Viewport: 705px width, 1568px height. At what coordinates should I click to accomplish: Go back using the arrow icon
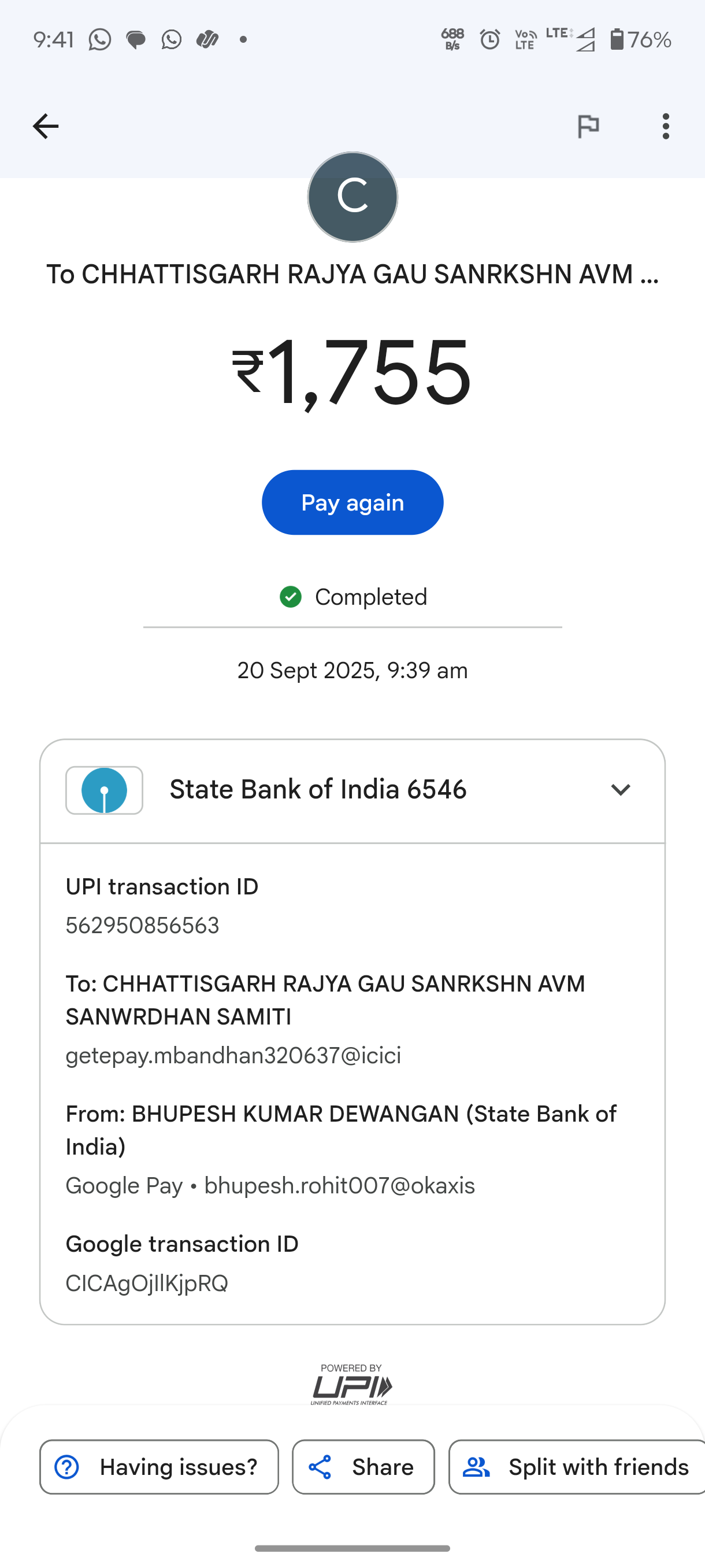[x=46, y=127]
